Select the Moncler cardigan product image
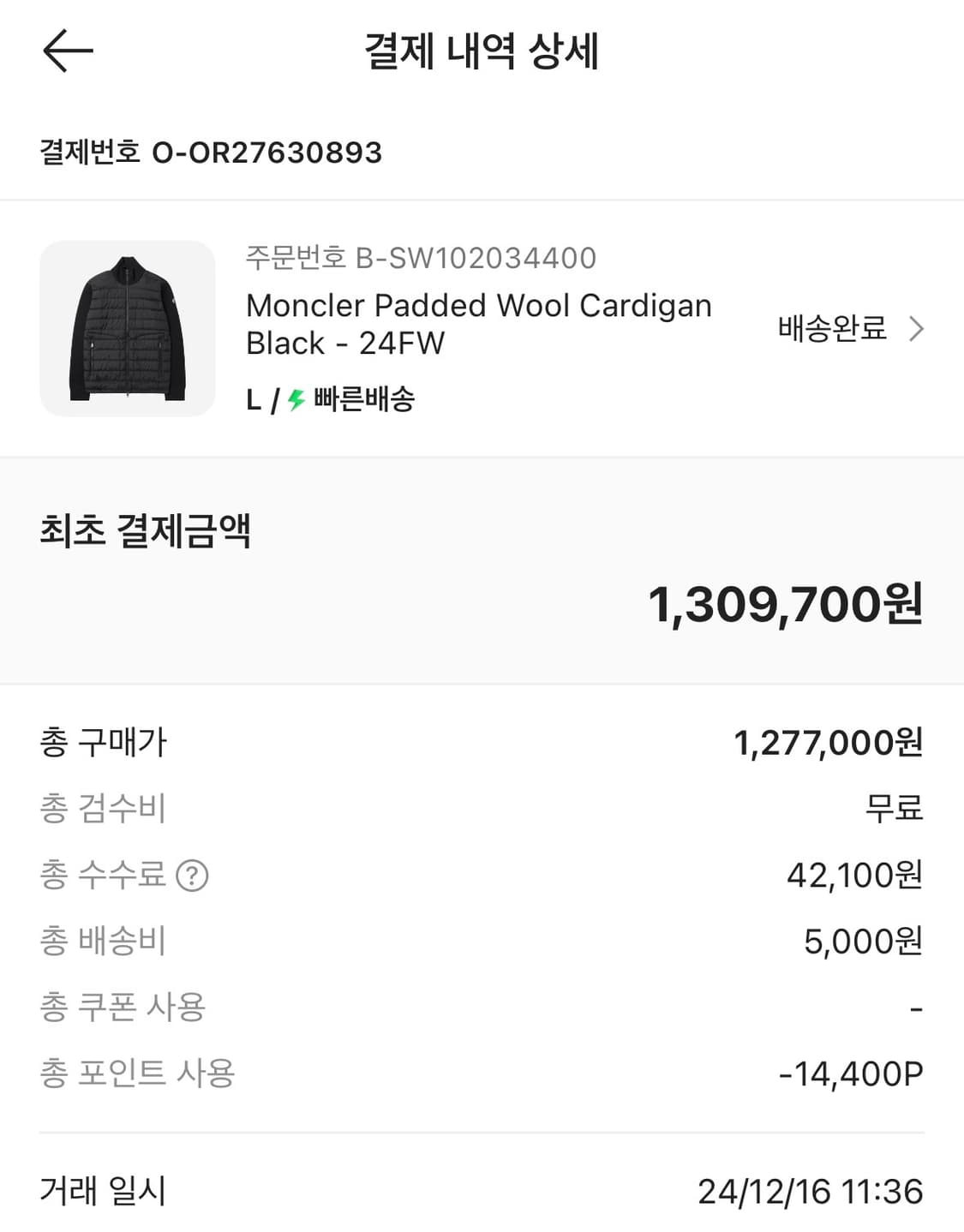Image resolution: width=964 pixels, height=1232 pixels. click(127, 328)
